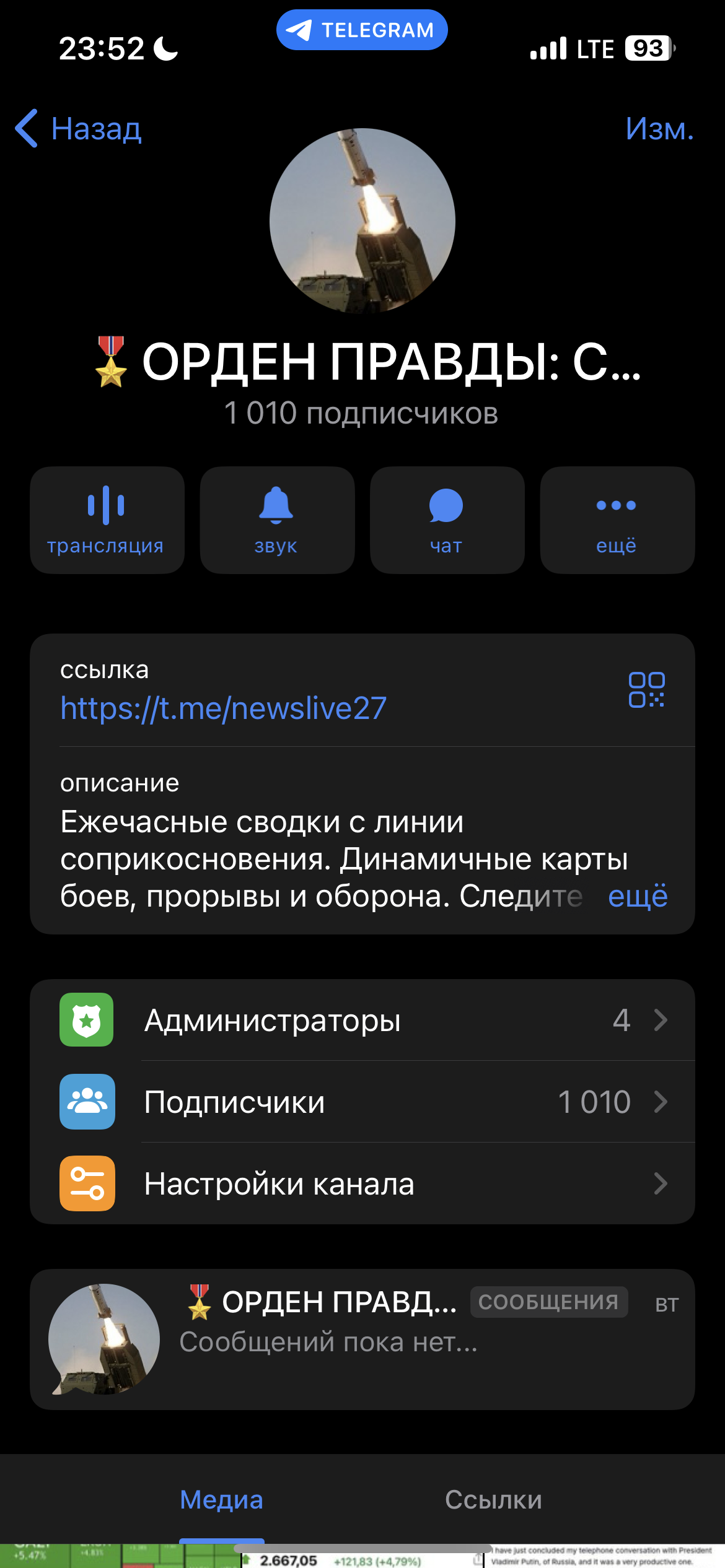The image size is (725, 1568).
Task: Tap Изм. to edit the channel
Action: tap(659, 129)
